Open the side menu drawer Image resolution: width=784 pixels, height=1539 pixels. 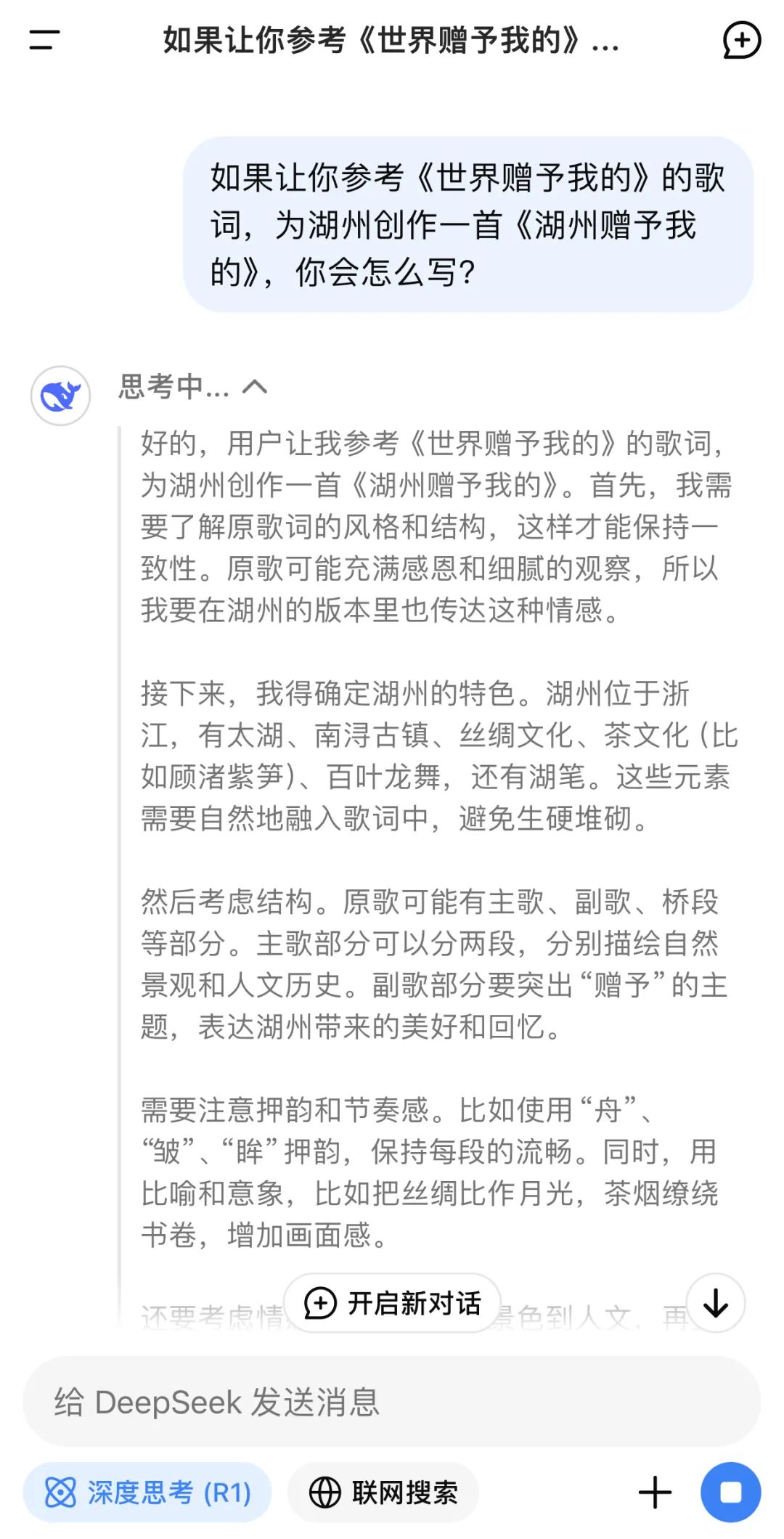(44, 40)
